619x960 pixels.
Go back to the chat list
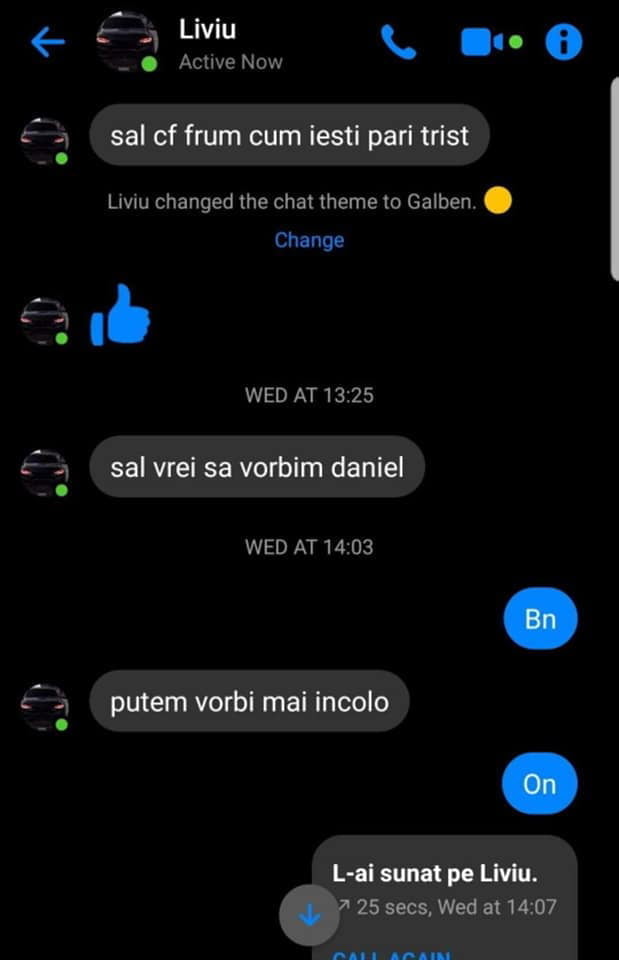point(47,42)
